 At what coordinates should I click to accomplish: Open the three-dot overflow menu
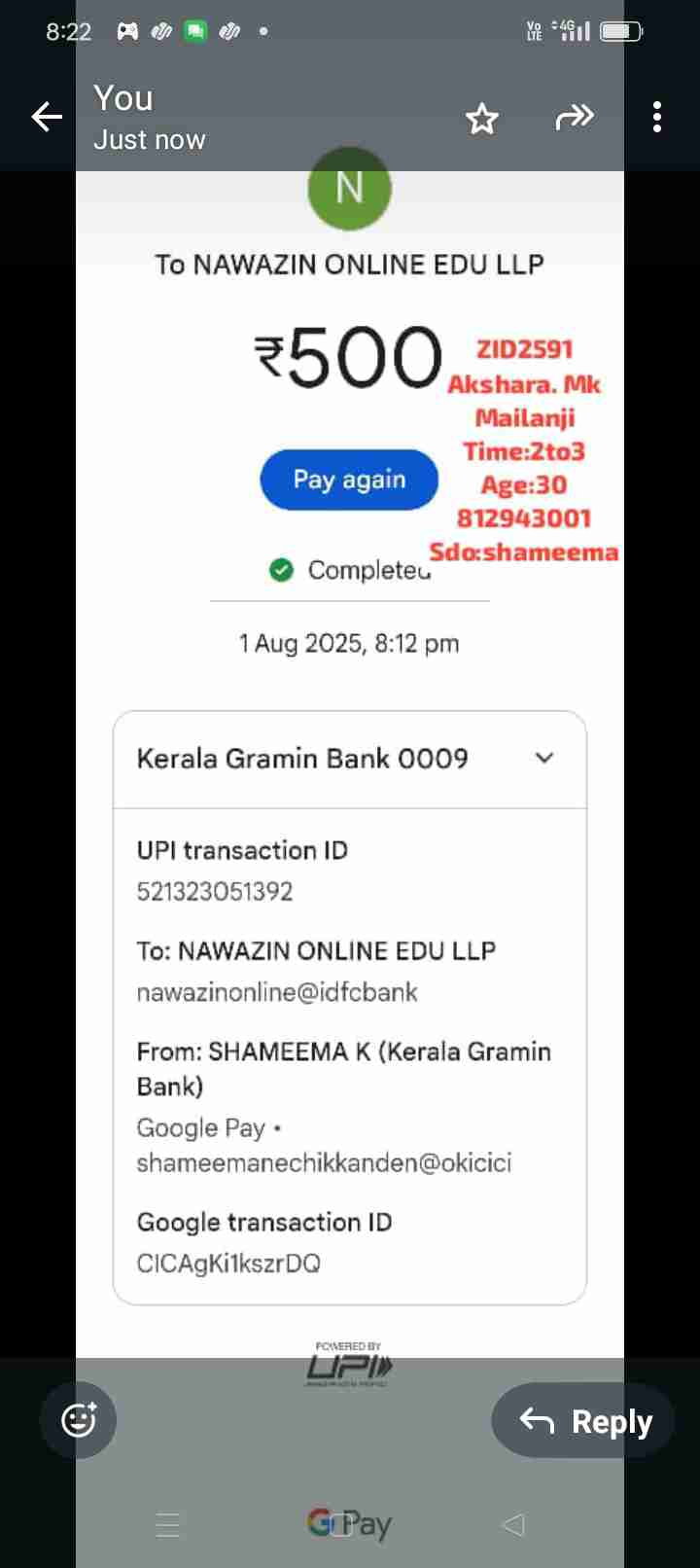657,118
